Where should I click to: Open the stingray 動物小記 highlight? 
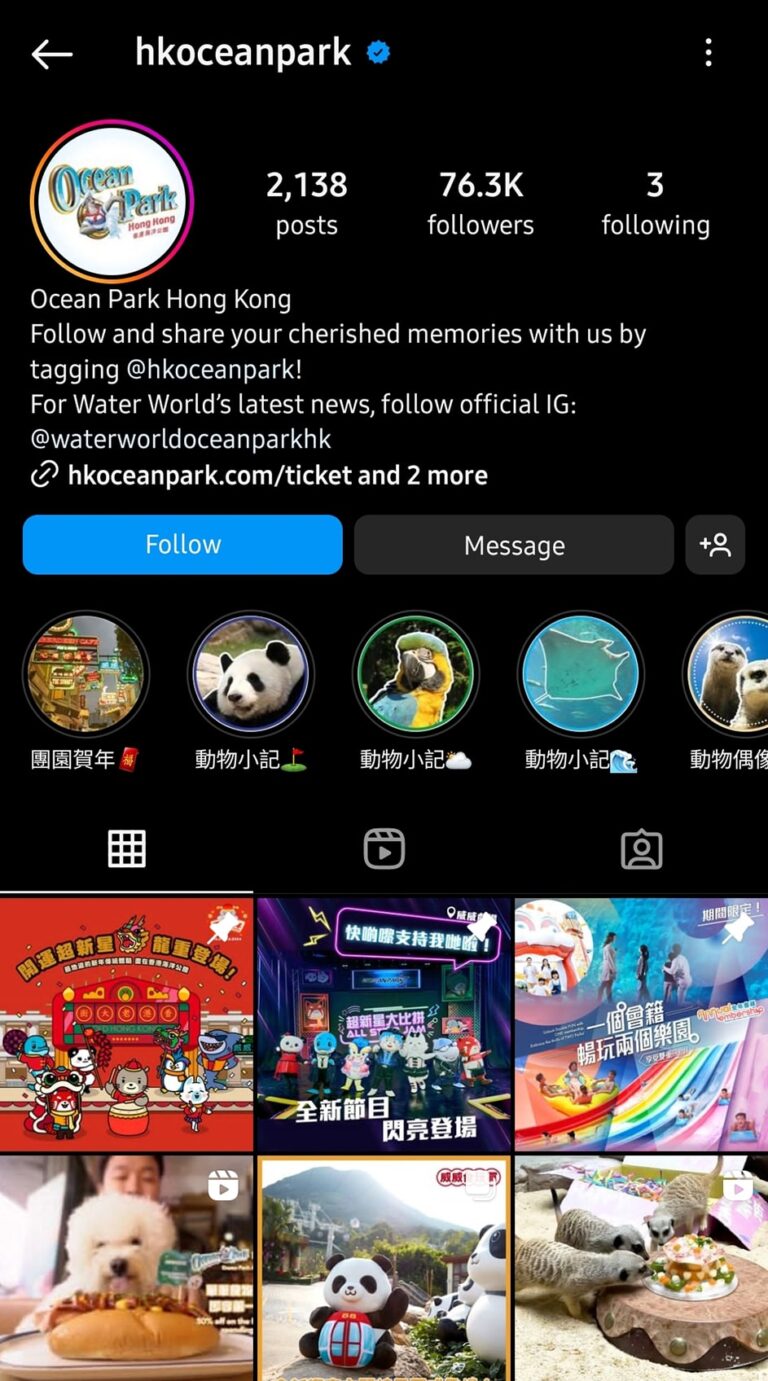(x=581, y=674)
